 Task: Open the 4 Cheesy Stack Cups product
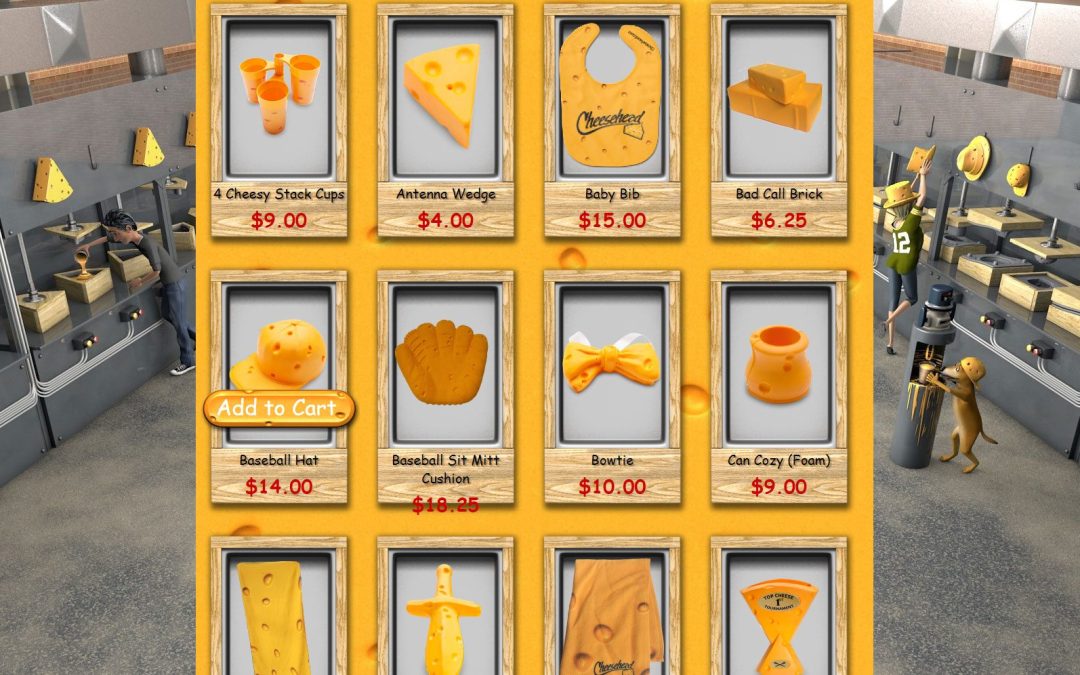[279, 100]
